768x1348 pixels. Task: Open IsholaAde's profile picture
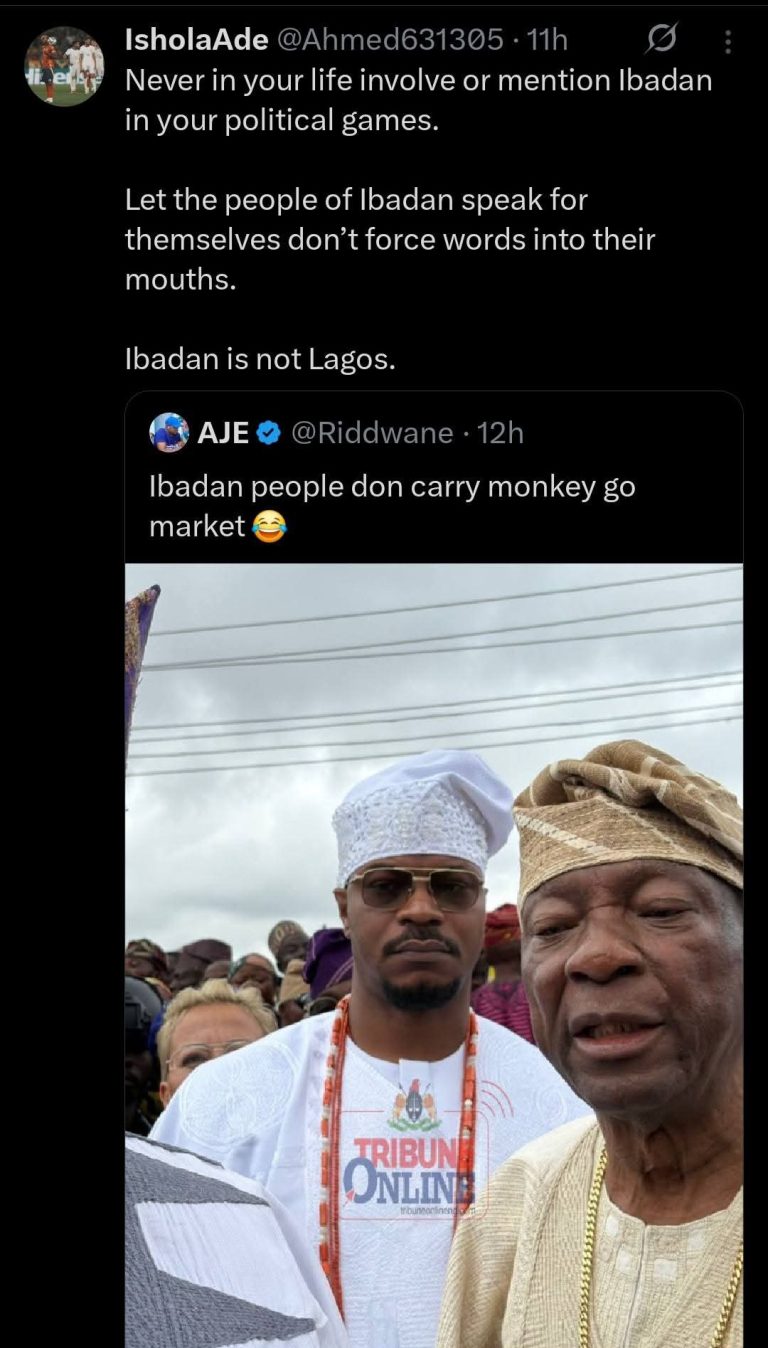click(64, 66)
